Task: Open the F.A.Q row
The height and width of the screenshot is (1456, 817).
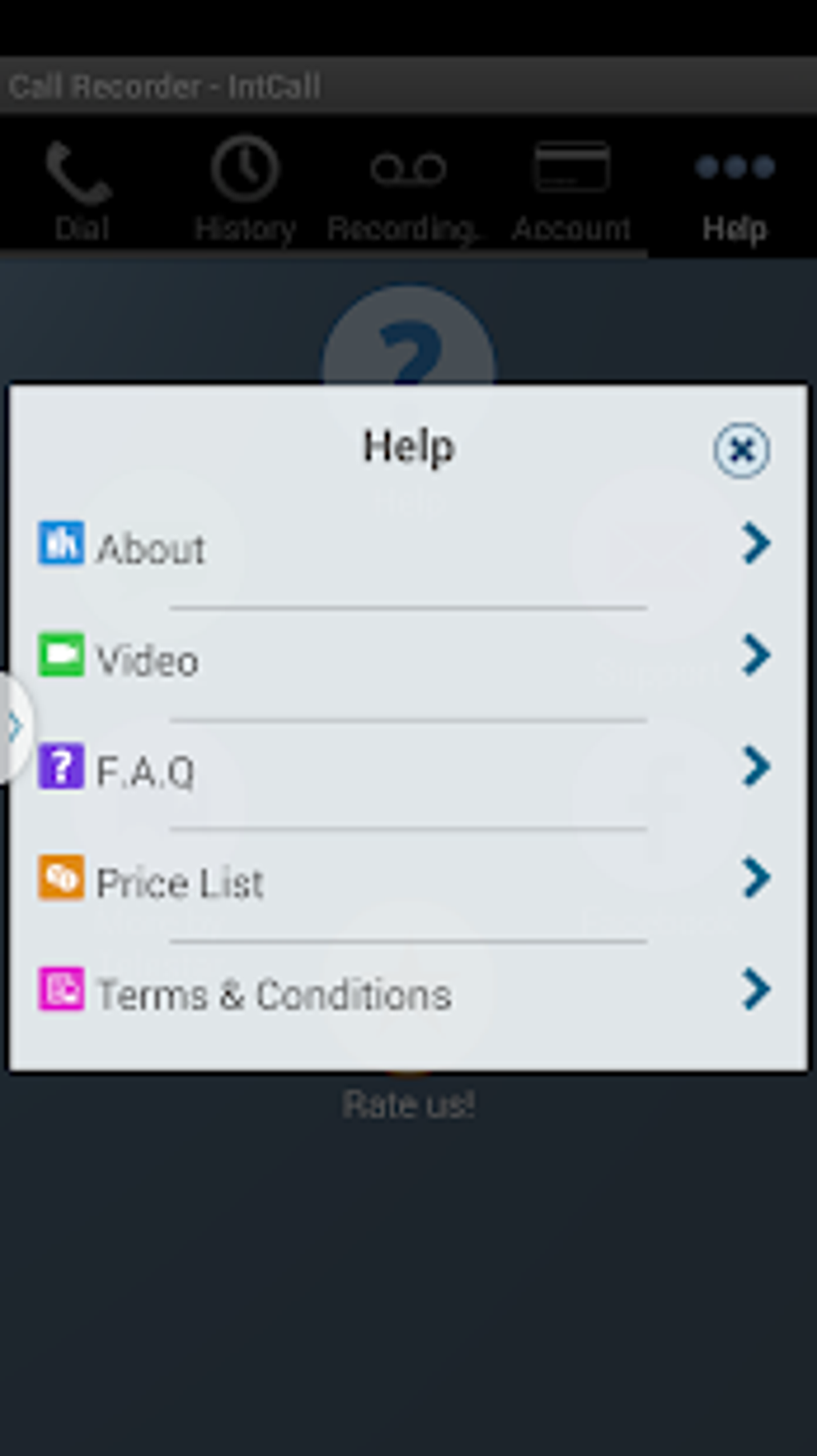Action: 408,769
